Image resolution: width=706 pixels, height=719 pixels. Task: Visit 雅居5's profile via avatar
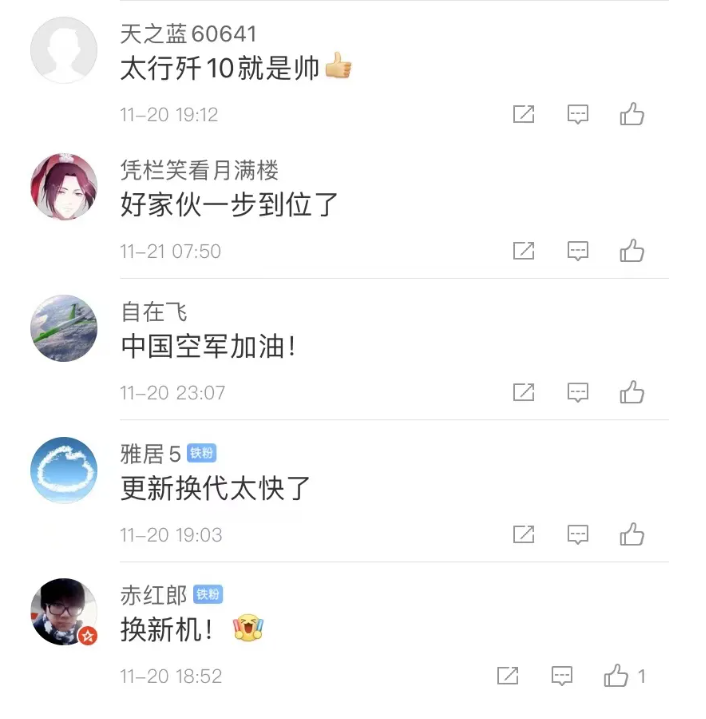pos(65,470)
